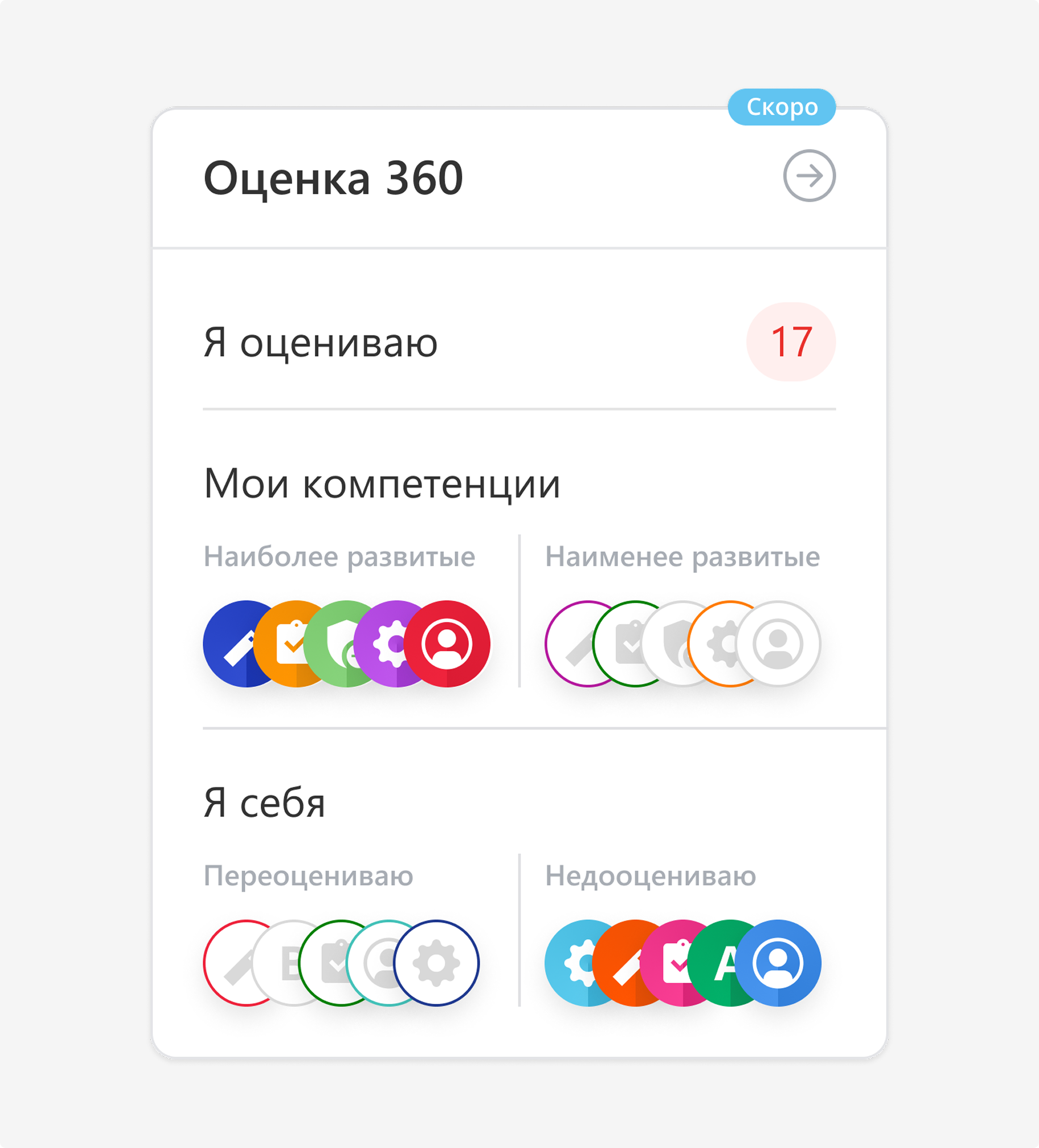
Task: Tap the blue person icon under Недооцениваю
Action: point(778,963)
